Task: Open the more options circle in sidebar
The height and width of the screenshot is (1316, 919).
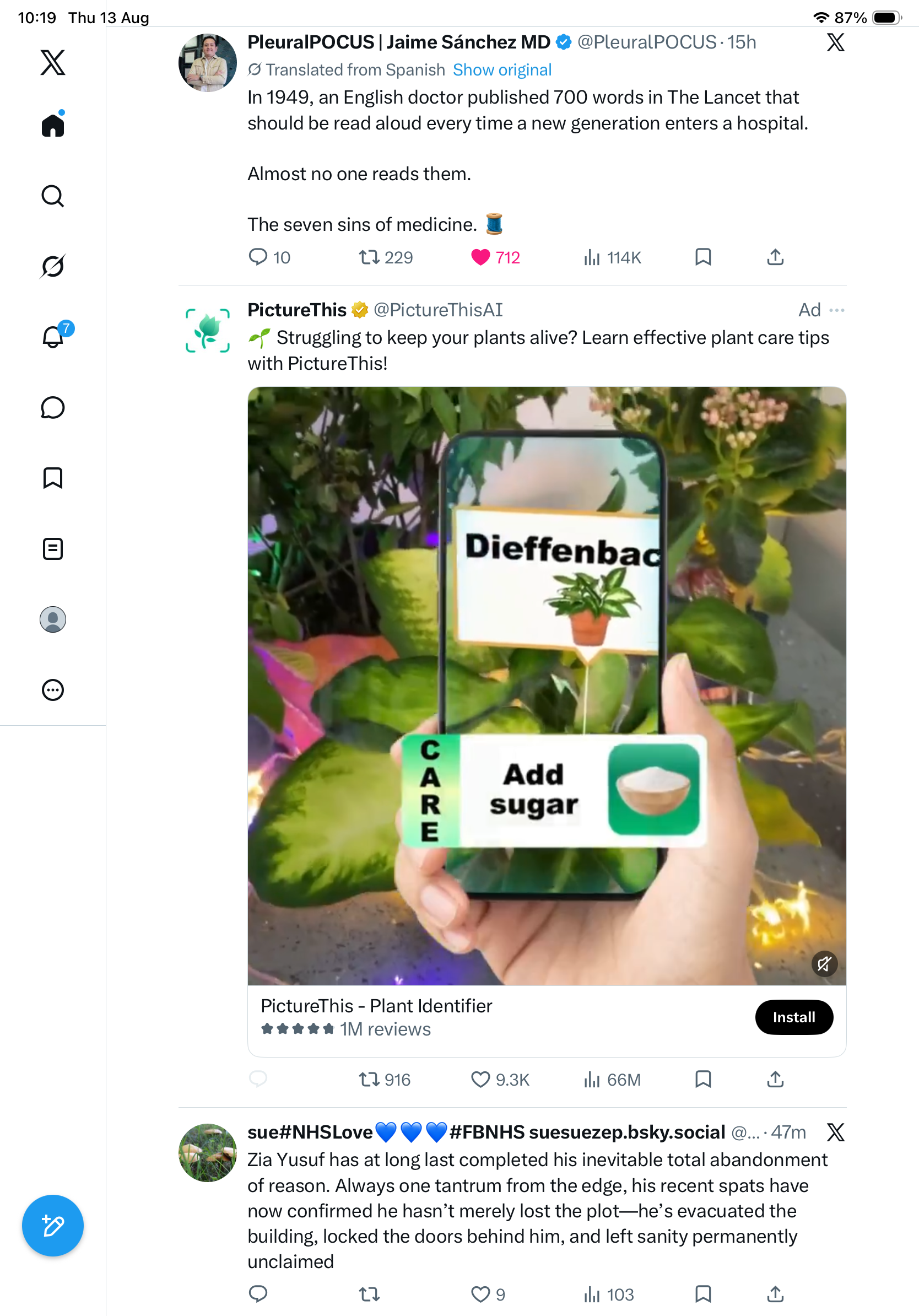Action: coord(53,690)
